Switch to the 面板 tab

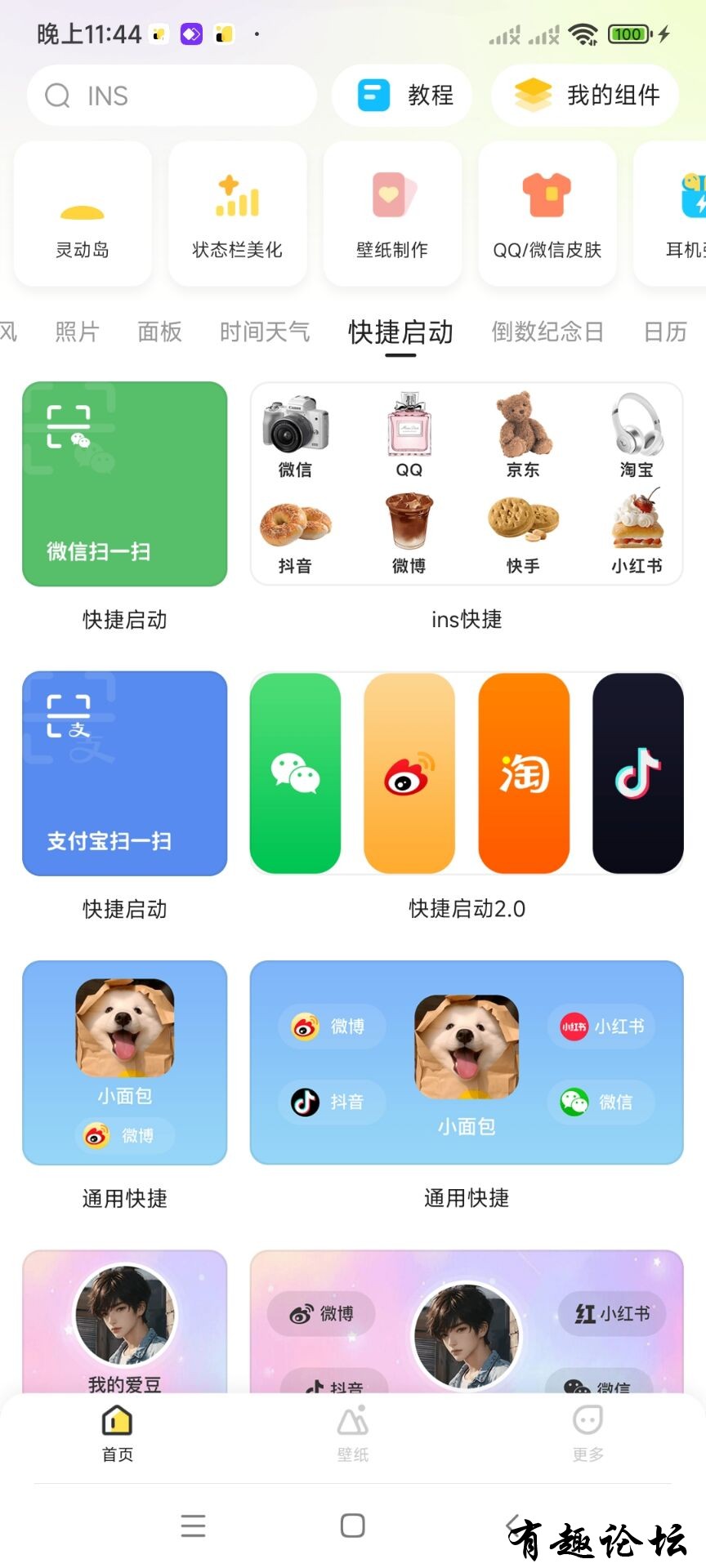pos(159,332)
